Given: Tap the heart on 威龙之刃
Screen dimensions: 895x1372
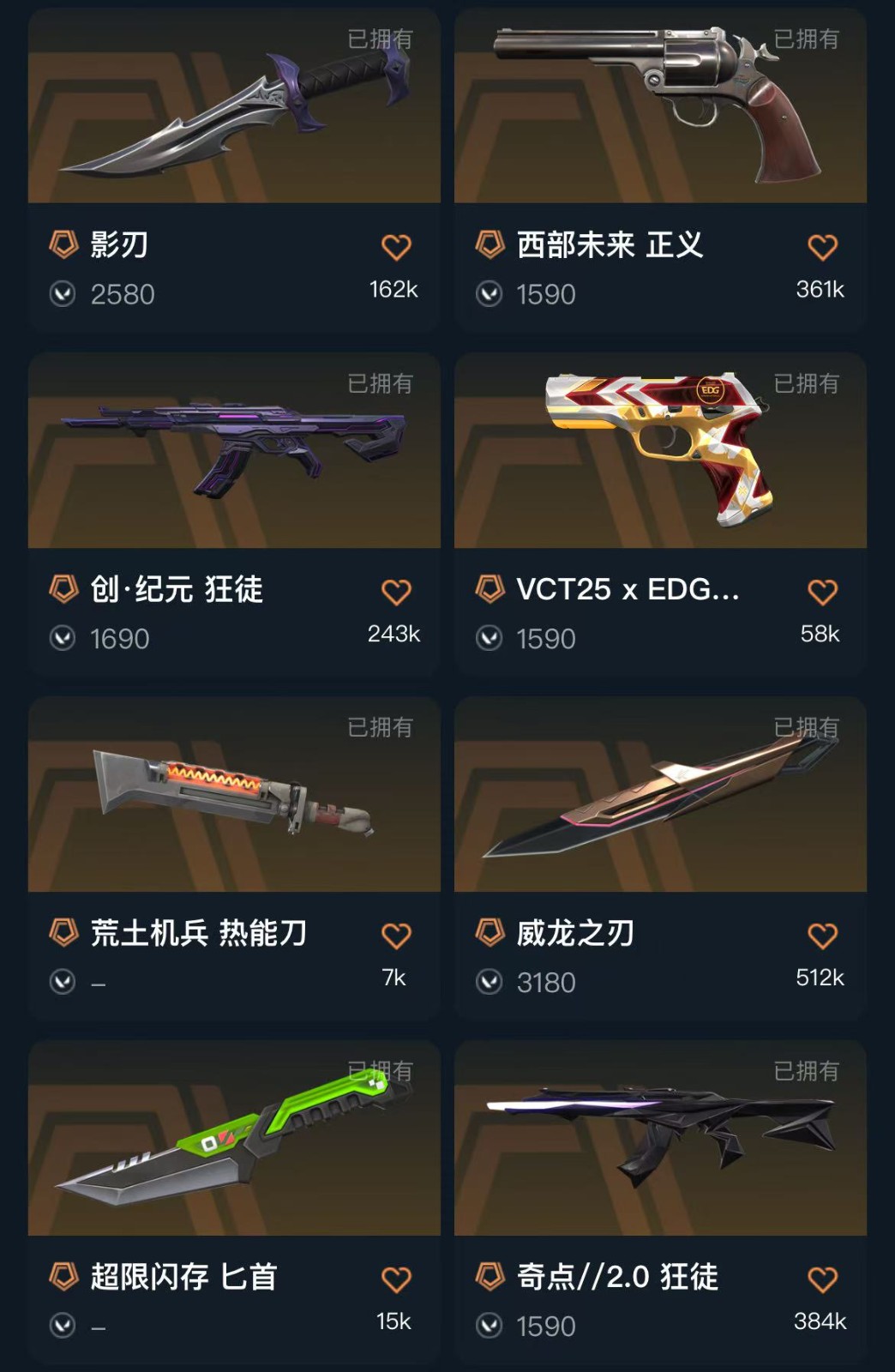Looking at the screenshot, I should tap(822, 936).
